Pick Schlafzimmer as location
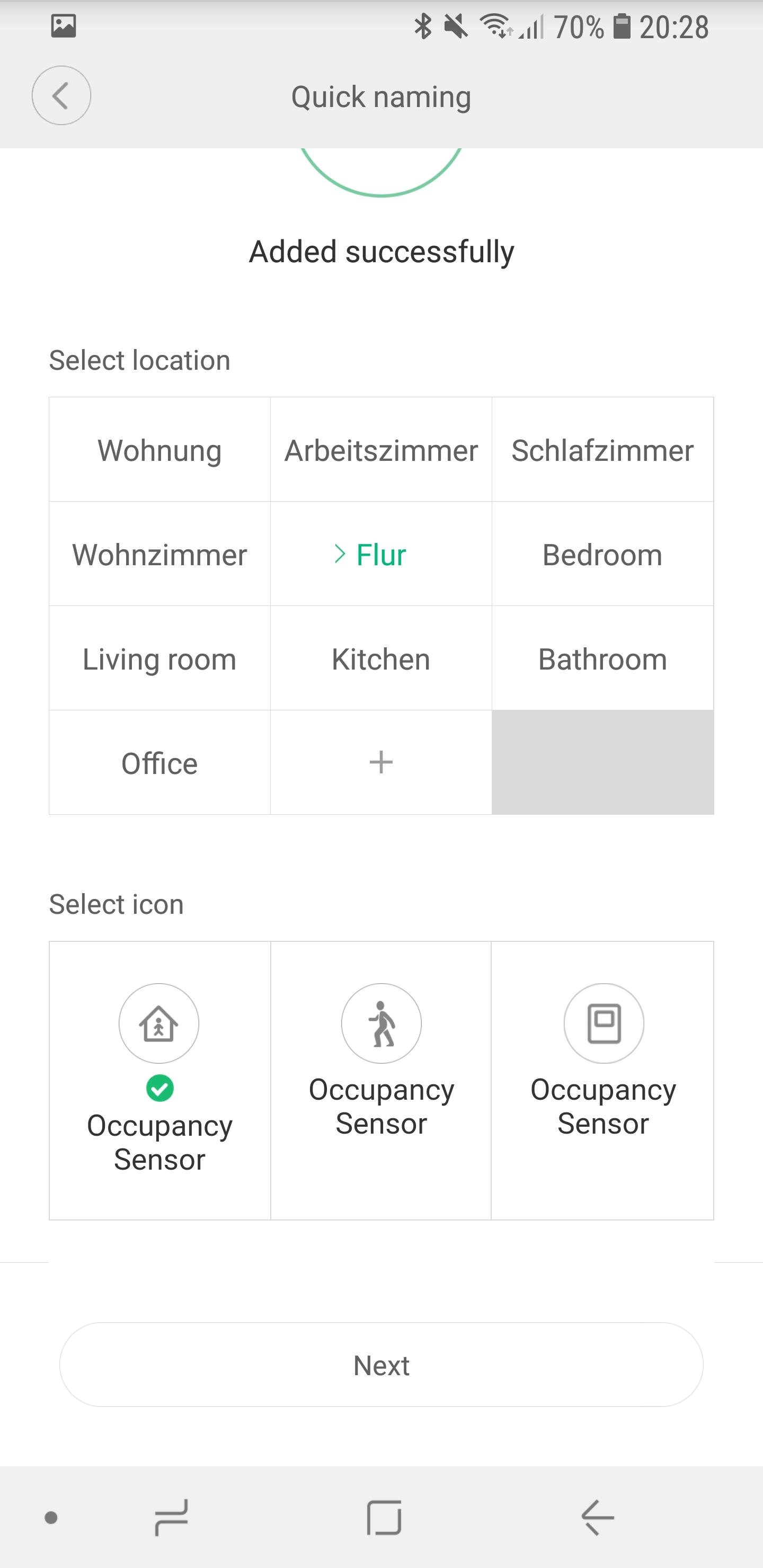This screenshot has width=763, height=1568. click(x=602, y=450)
